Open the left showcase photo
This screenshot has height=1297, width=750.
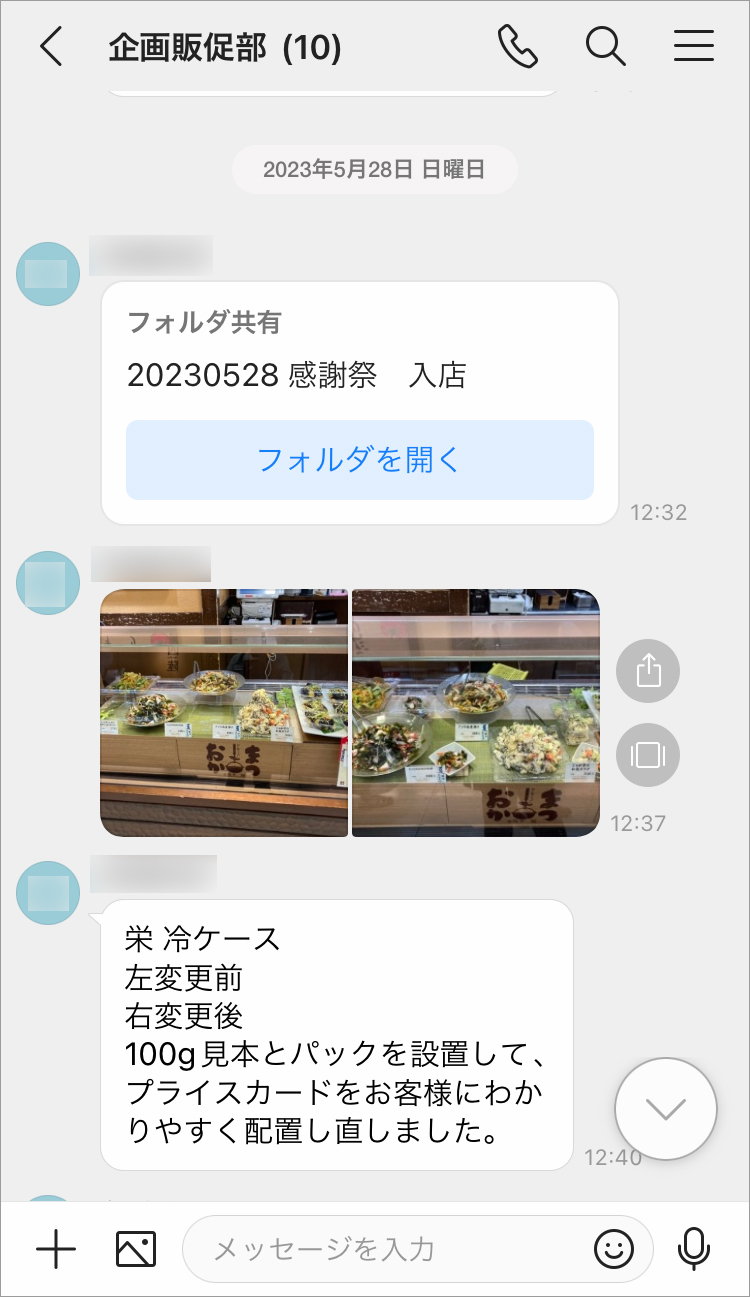224,712
